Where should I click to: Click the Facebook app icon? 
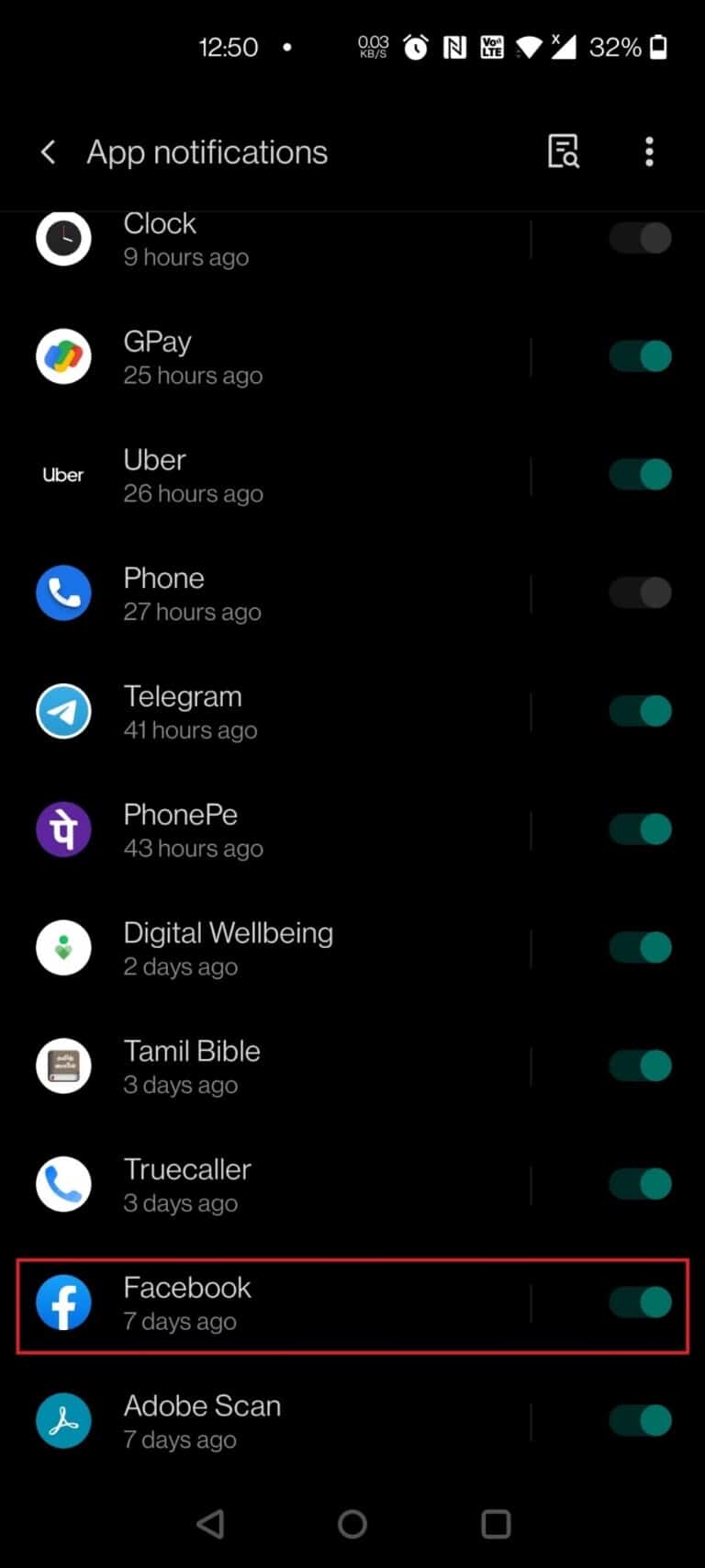[x=62, y=1302]
